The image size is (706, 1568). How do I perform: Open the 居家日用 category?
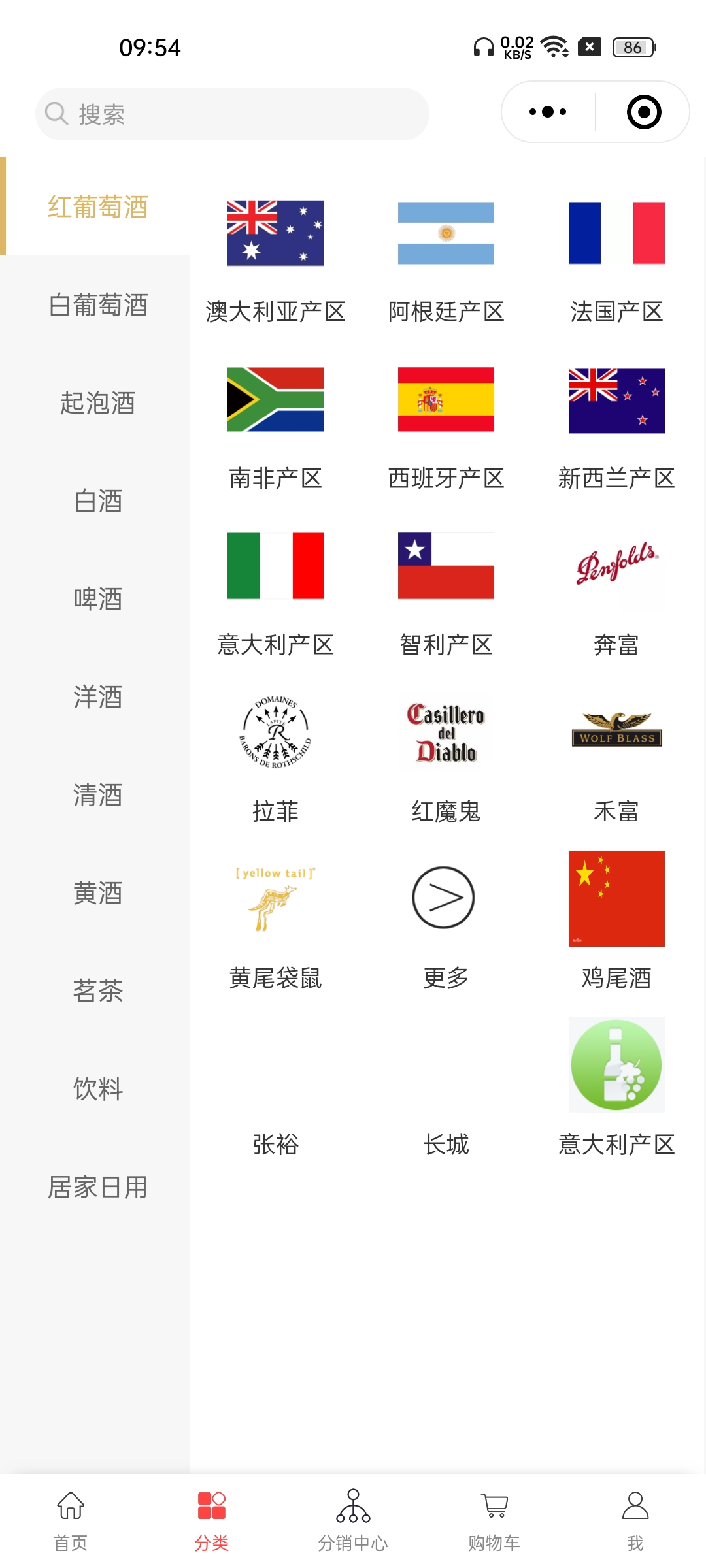click(98, 1187)
